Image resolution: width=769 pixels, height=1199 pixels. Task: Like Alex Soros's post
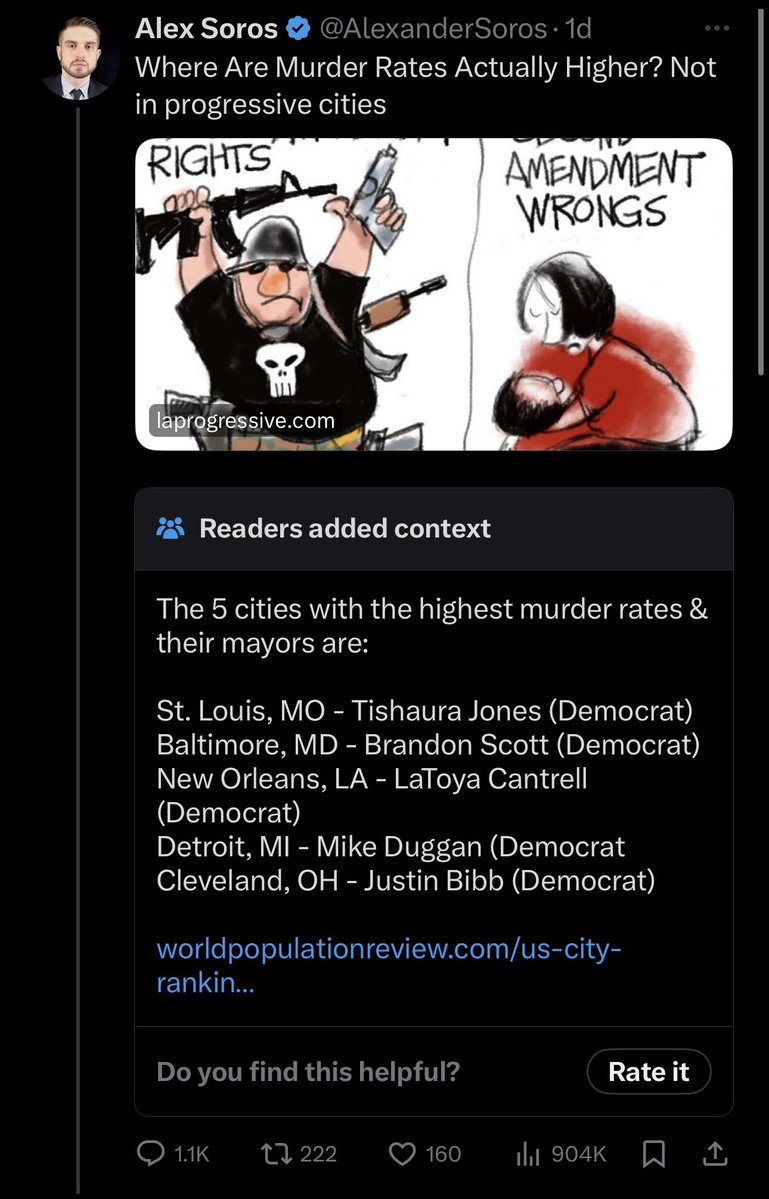click(424, 1153)
